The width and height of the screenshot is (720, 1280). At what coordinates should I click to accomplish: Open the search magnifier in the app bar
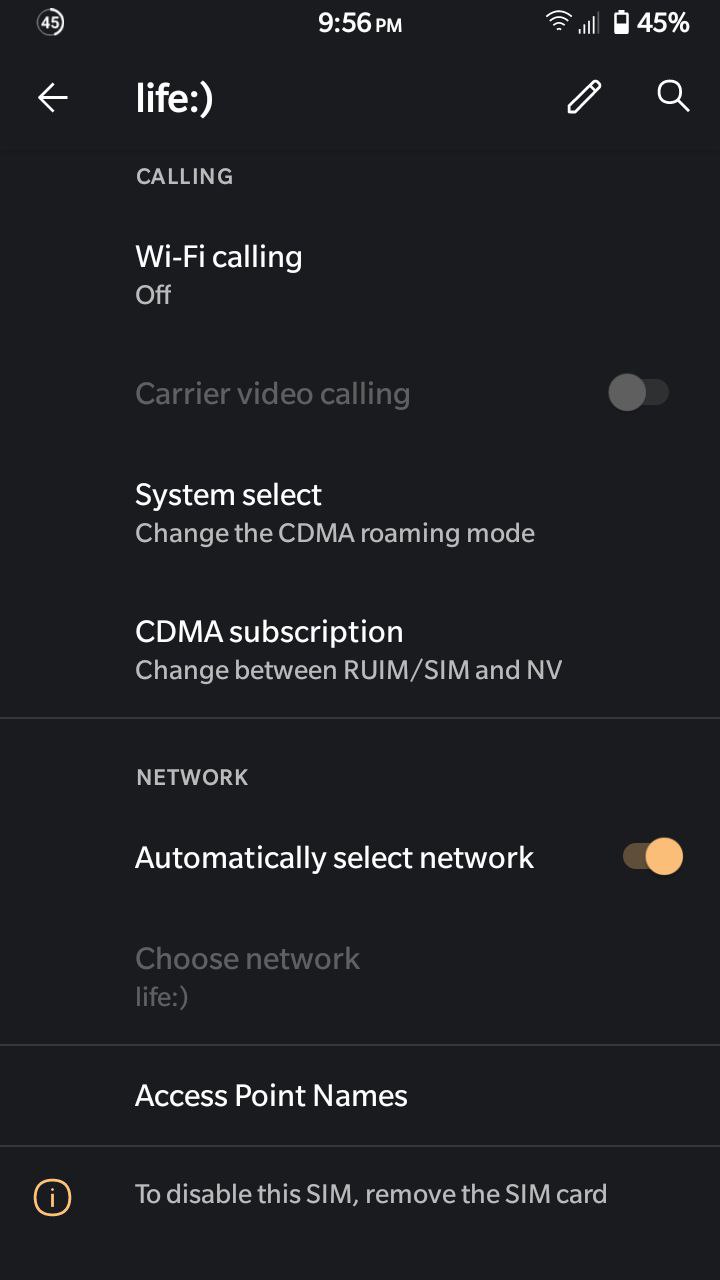(x=673, y=96)
